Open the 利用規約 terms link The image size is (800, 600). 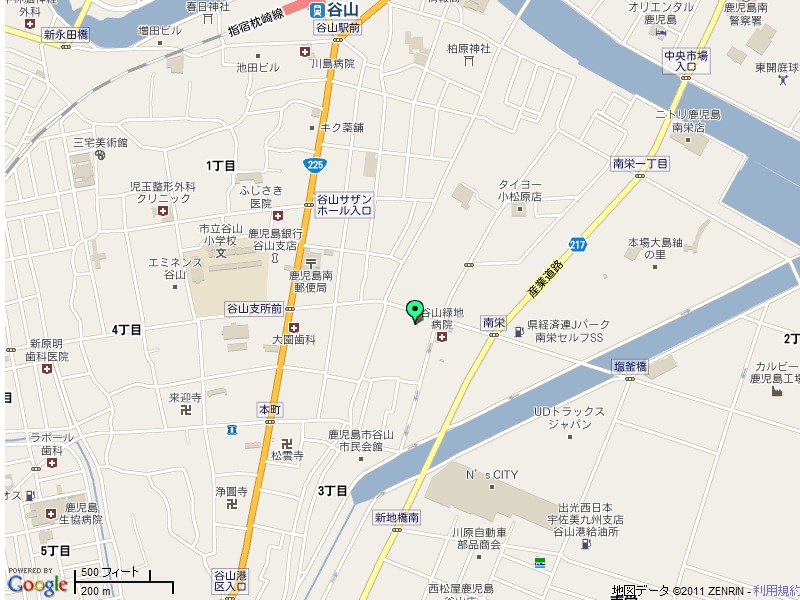(776, 592)
